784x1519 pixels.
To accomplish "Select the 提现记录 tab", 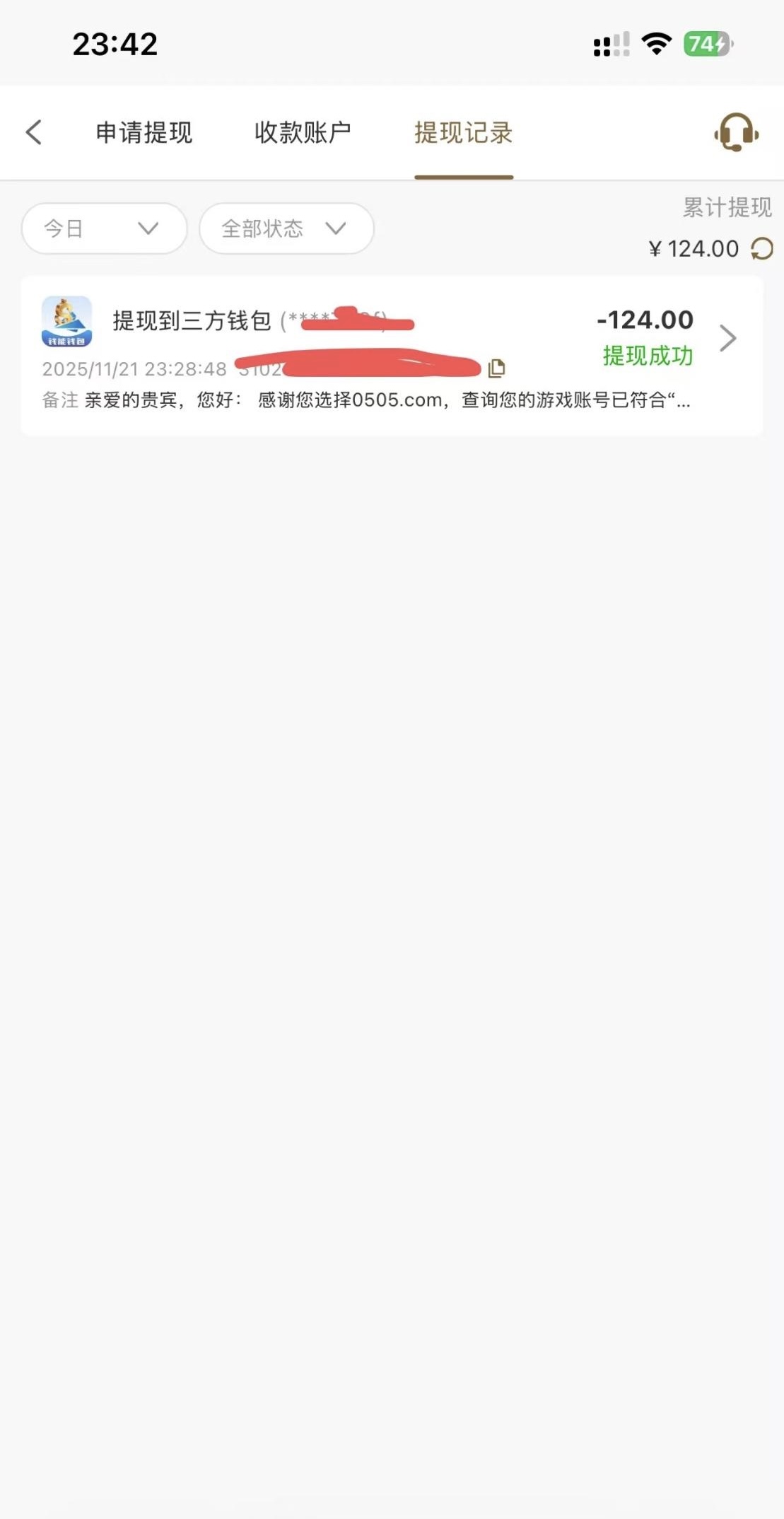I will pyautogui.click(x=463, y=132).
